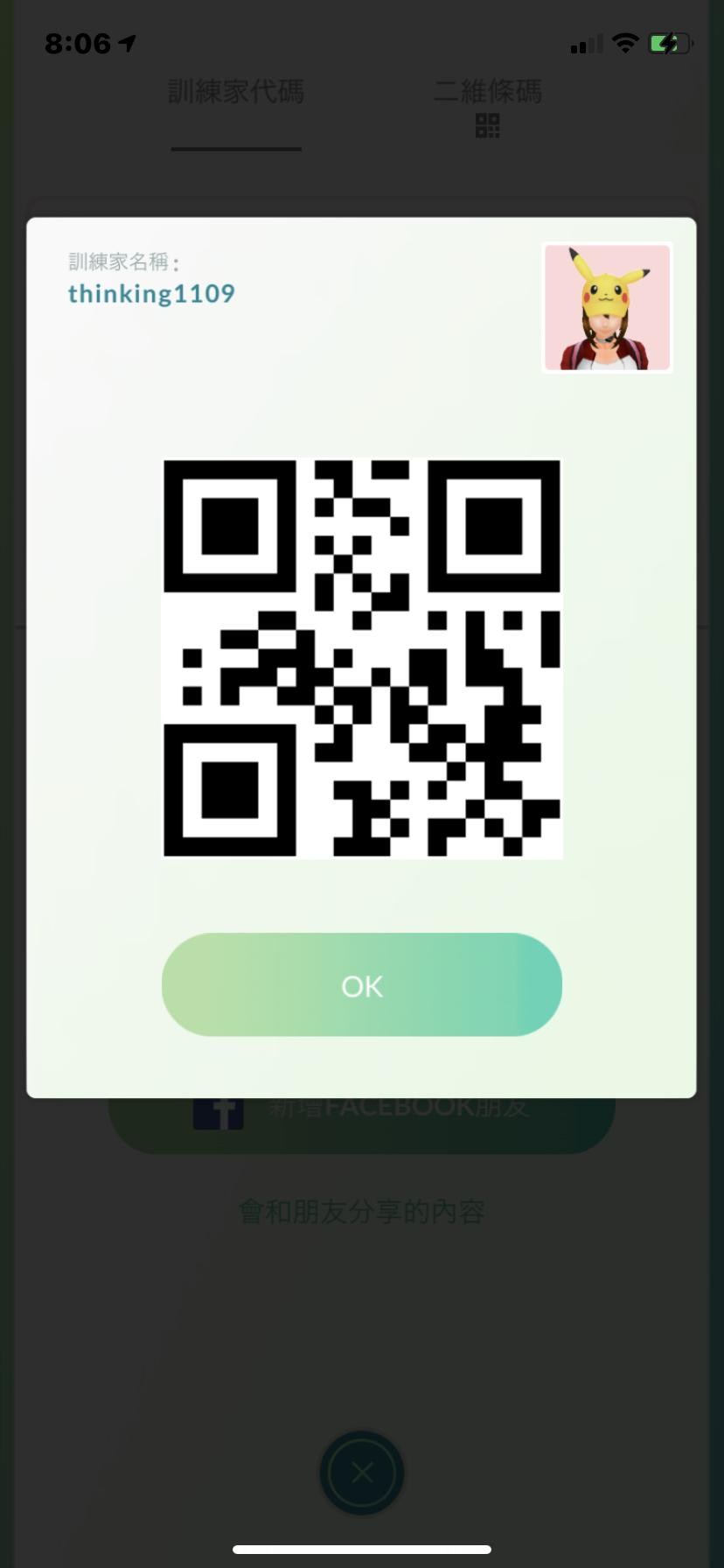Tap 會和朋友分享的內容 text link

[362, 1211]
